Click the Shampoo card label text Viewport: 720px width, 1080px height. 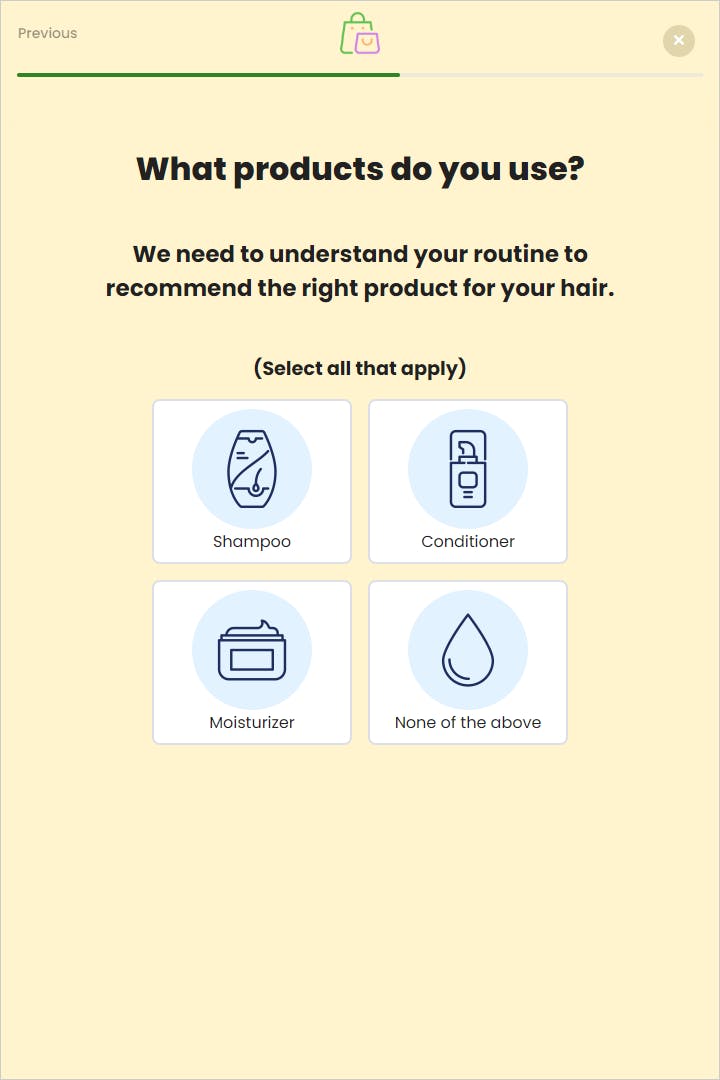point(251,541)
